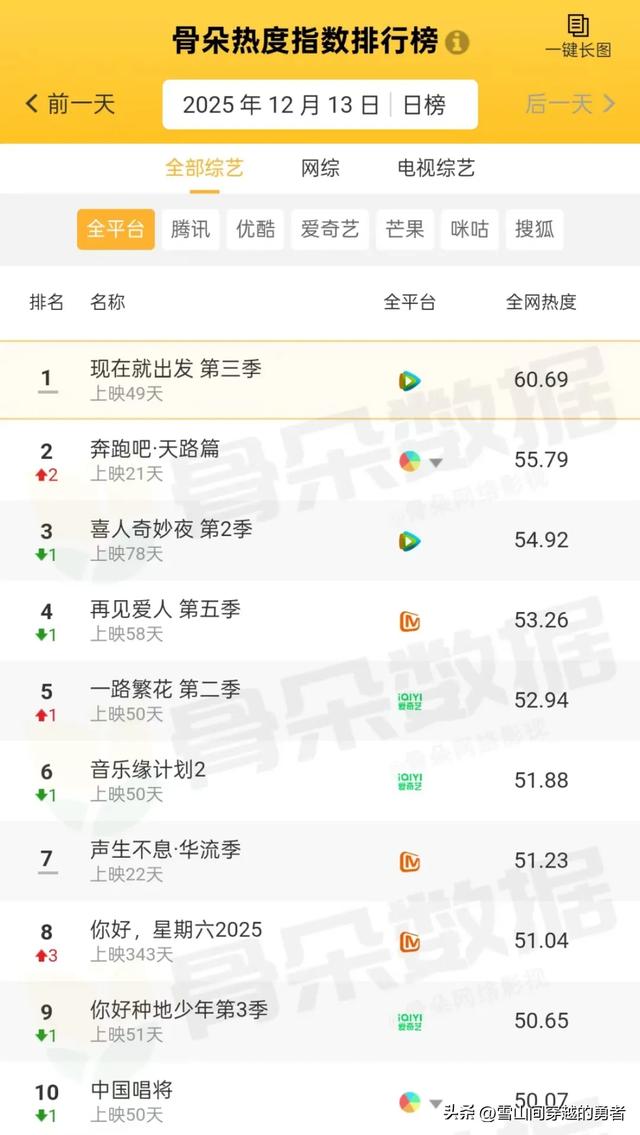
Task: Filter by the 腾讯 platform
Action: tap(190, 229)
